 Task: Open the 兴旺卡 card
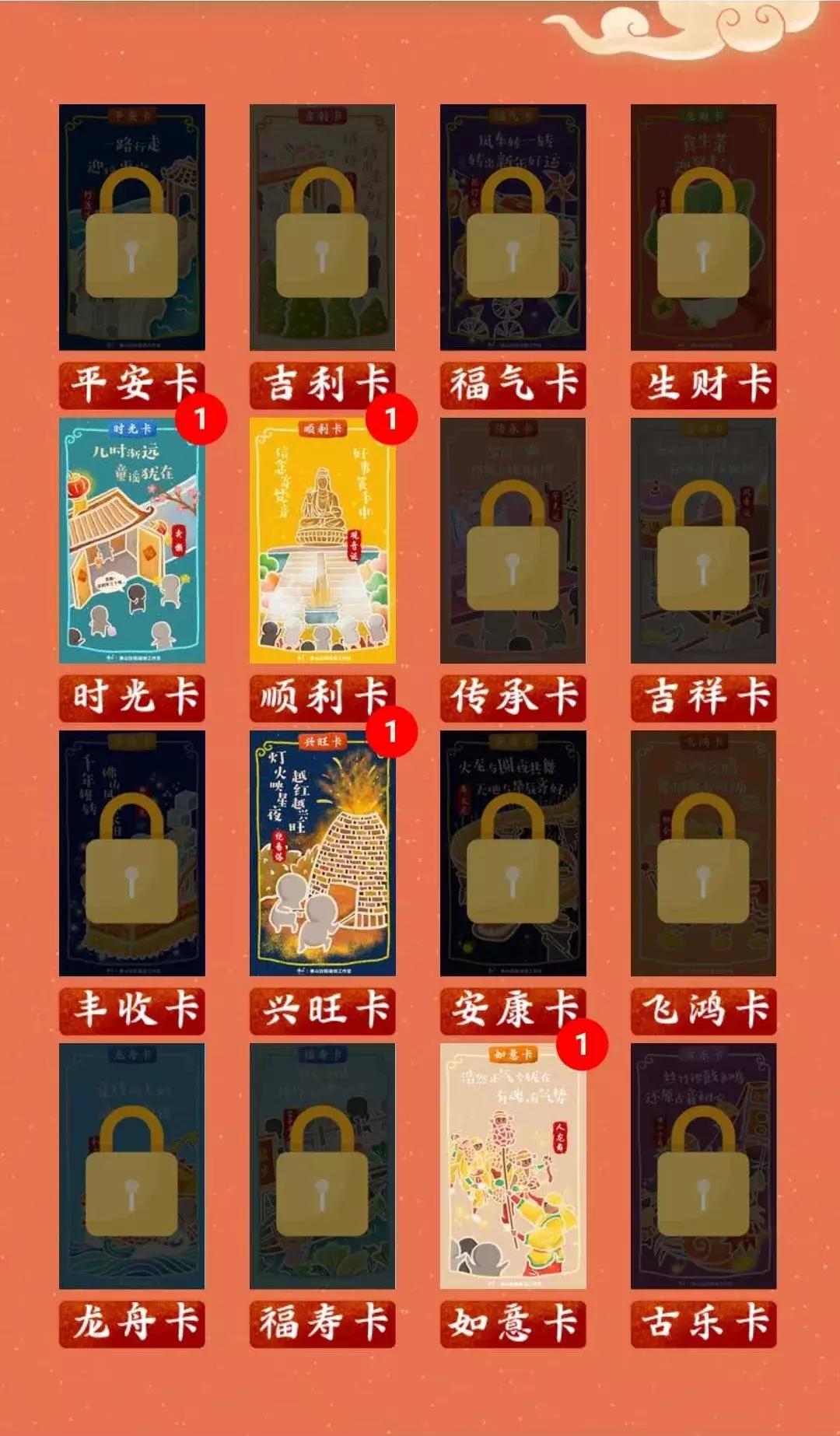coord(323,853)
